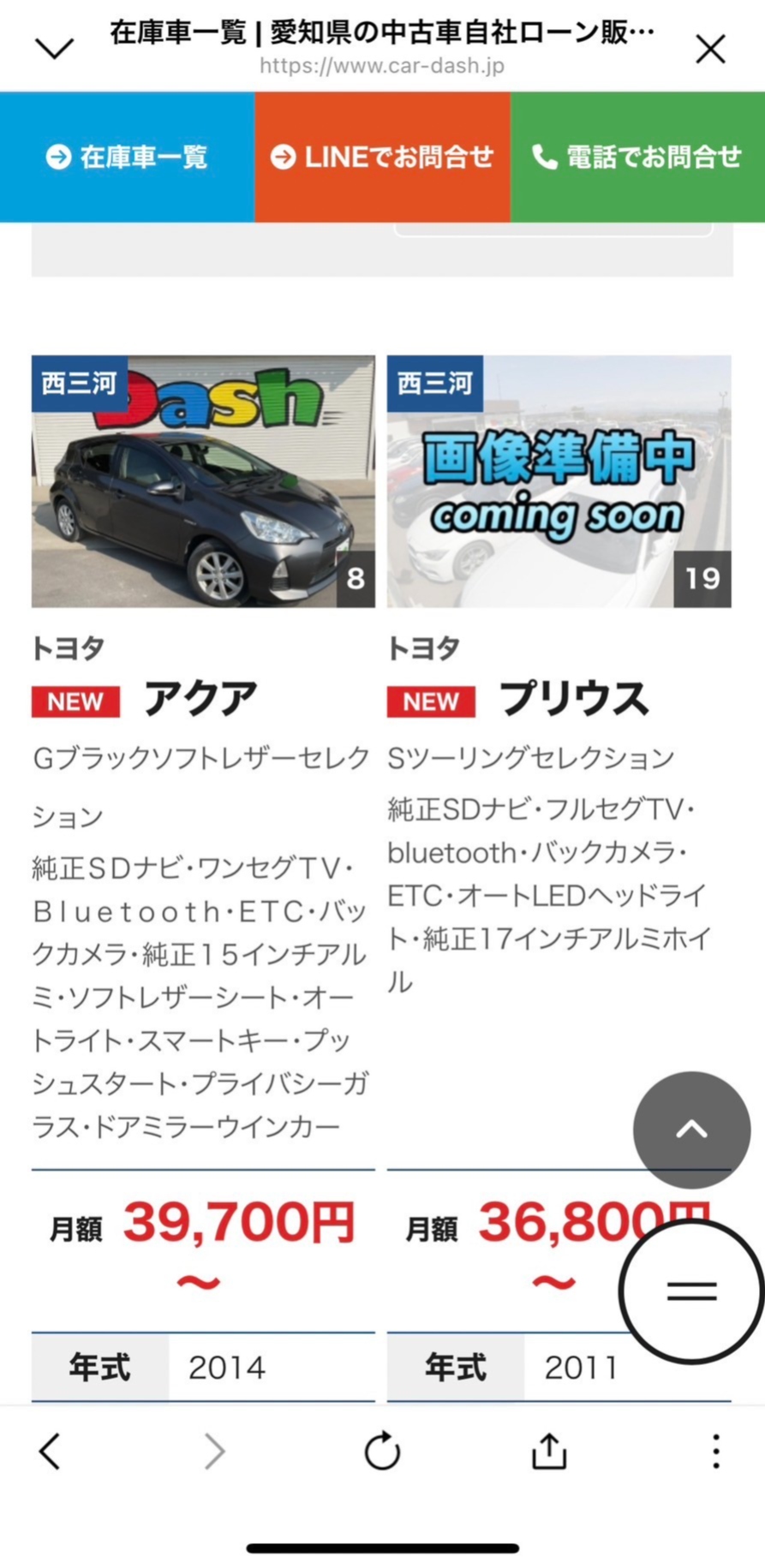Collapse the browser with the down chevron

(54, 49)
